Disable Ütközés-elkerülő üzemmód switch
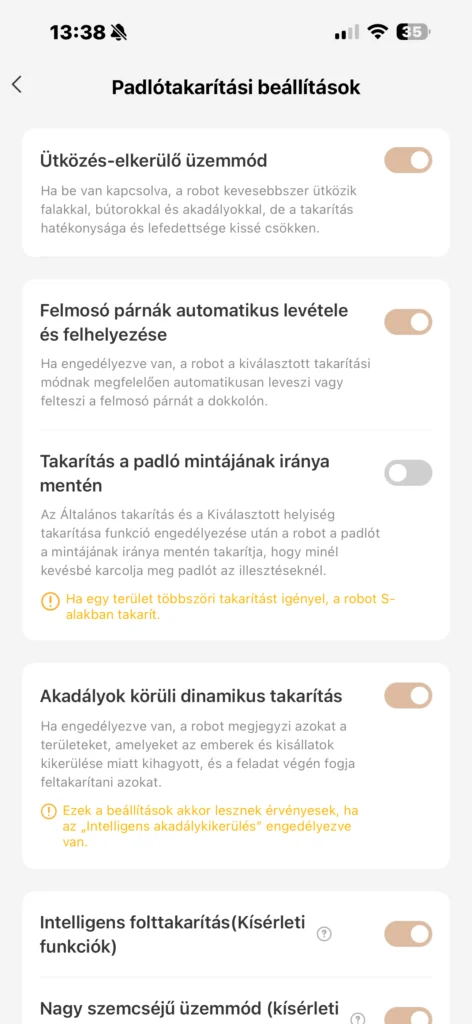 (408, 160)
